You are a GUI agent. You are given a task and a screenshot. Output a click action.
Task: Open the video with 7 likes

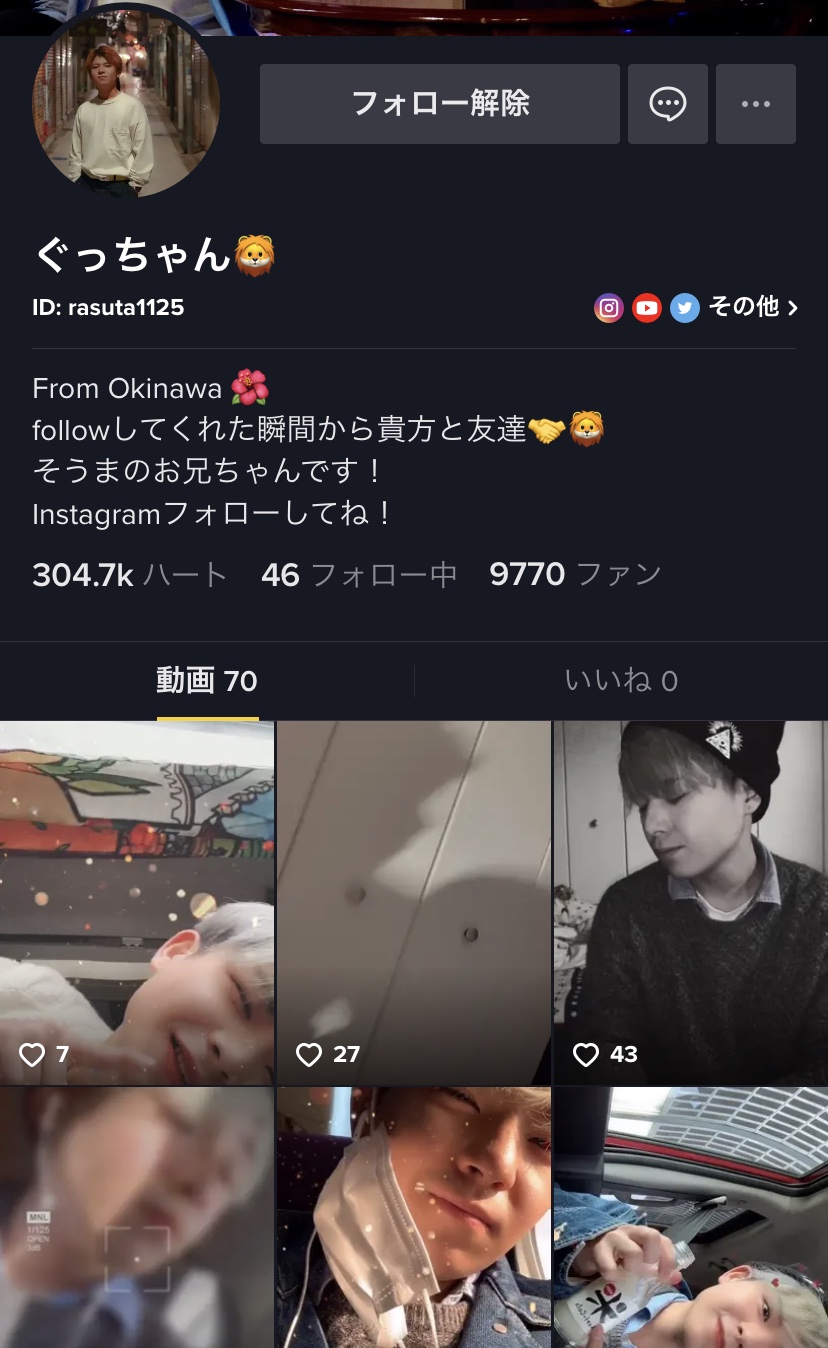137,903
